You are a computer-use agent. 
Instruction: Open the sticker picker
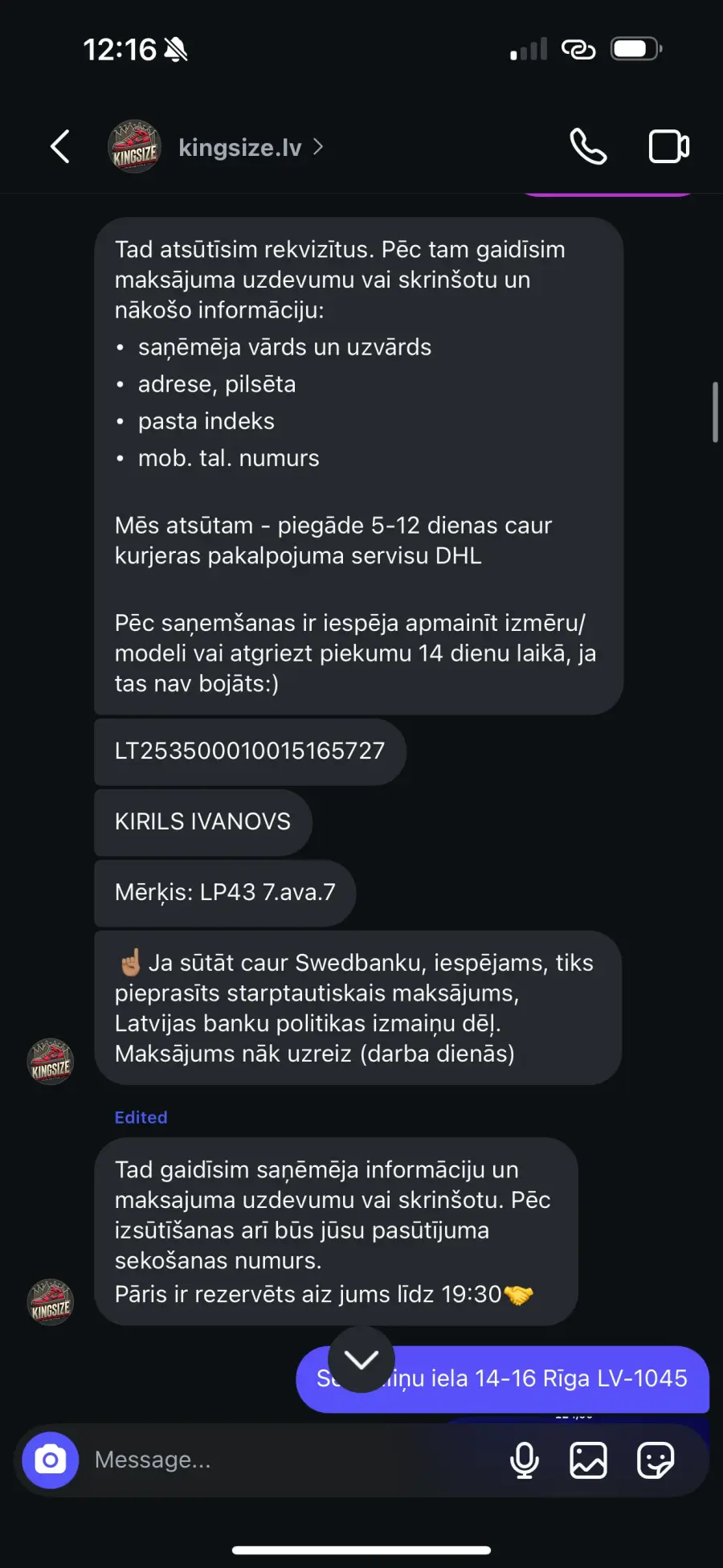click(x=656, y=1460)
